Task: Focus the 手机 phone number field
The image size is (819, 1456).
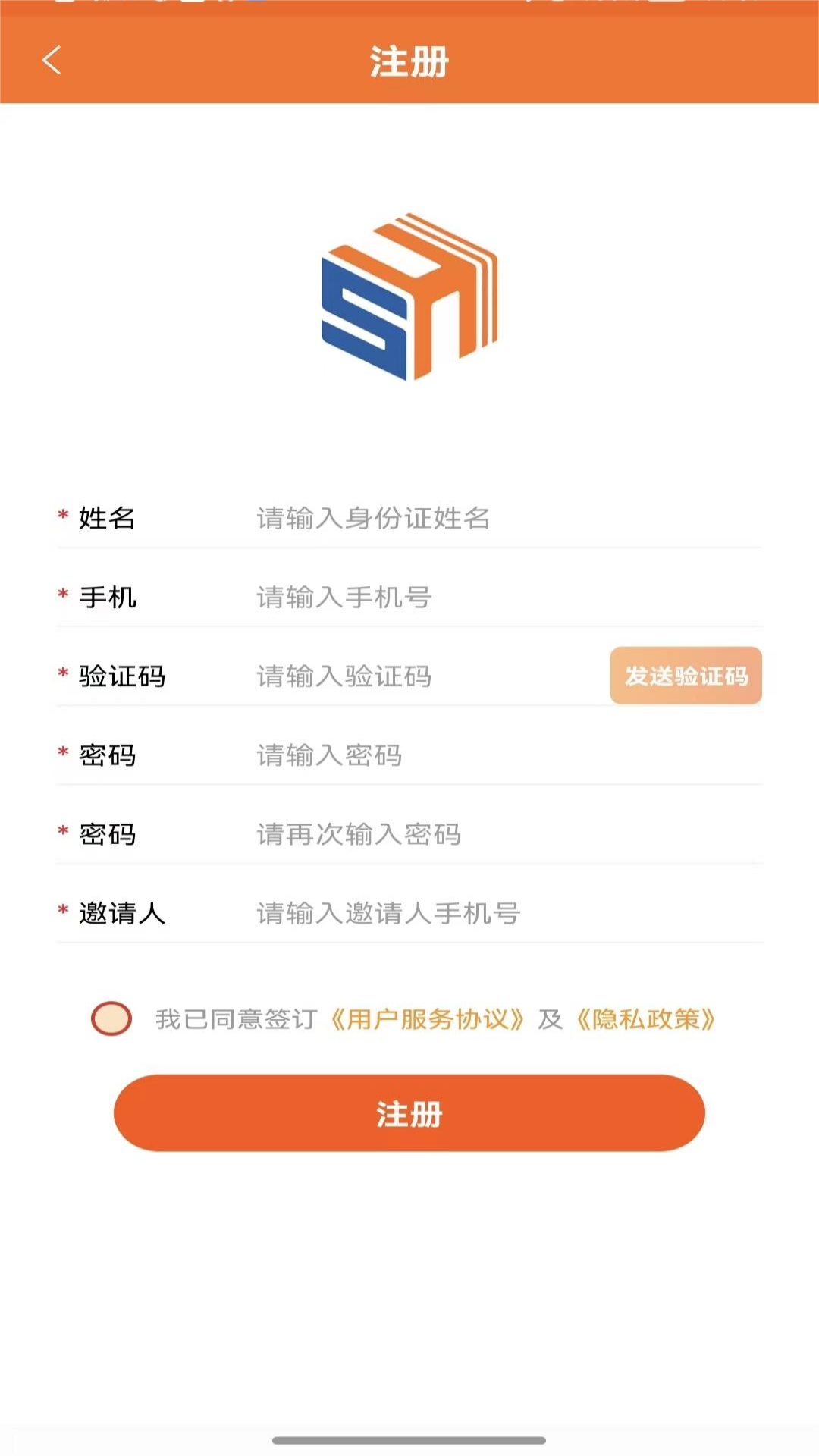Action: (x=455, y=598)
